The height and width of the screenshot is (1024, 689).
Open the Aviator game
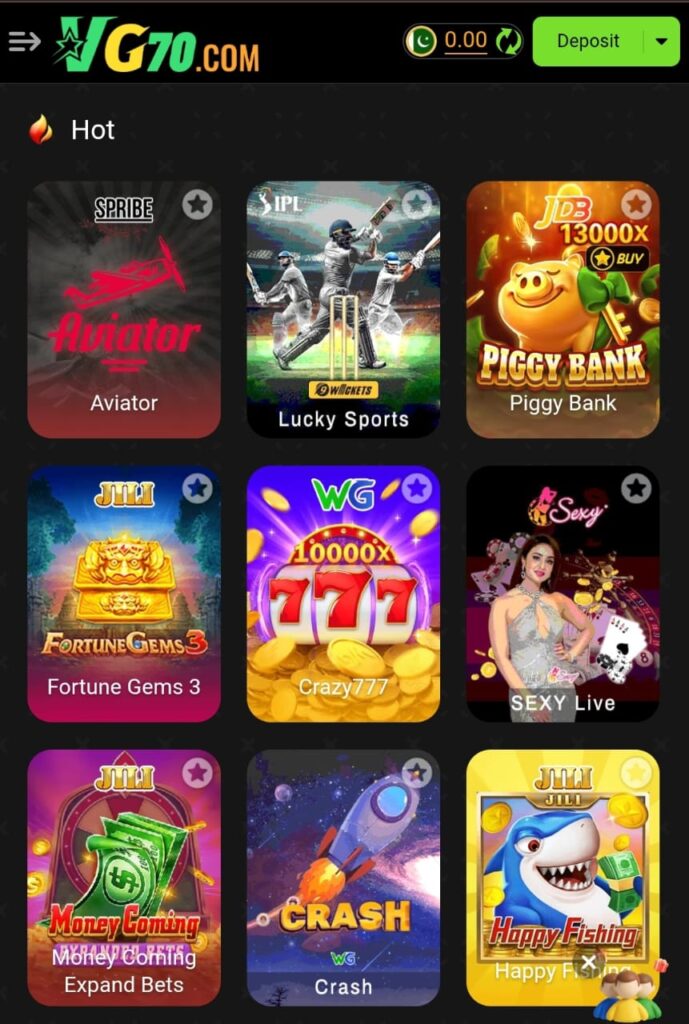124,310
